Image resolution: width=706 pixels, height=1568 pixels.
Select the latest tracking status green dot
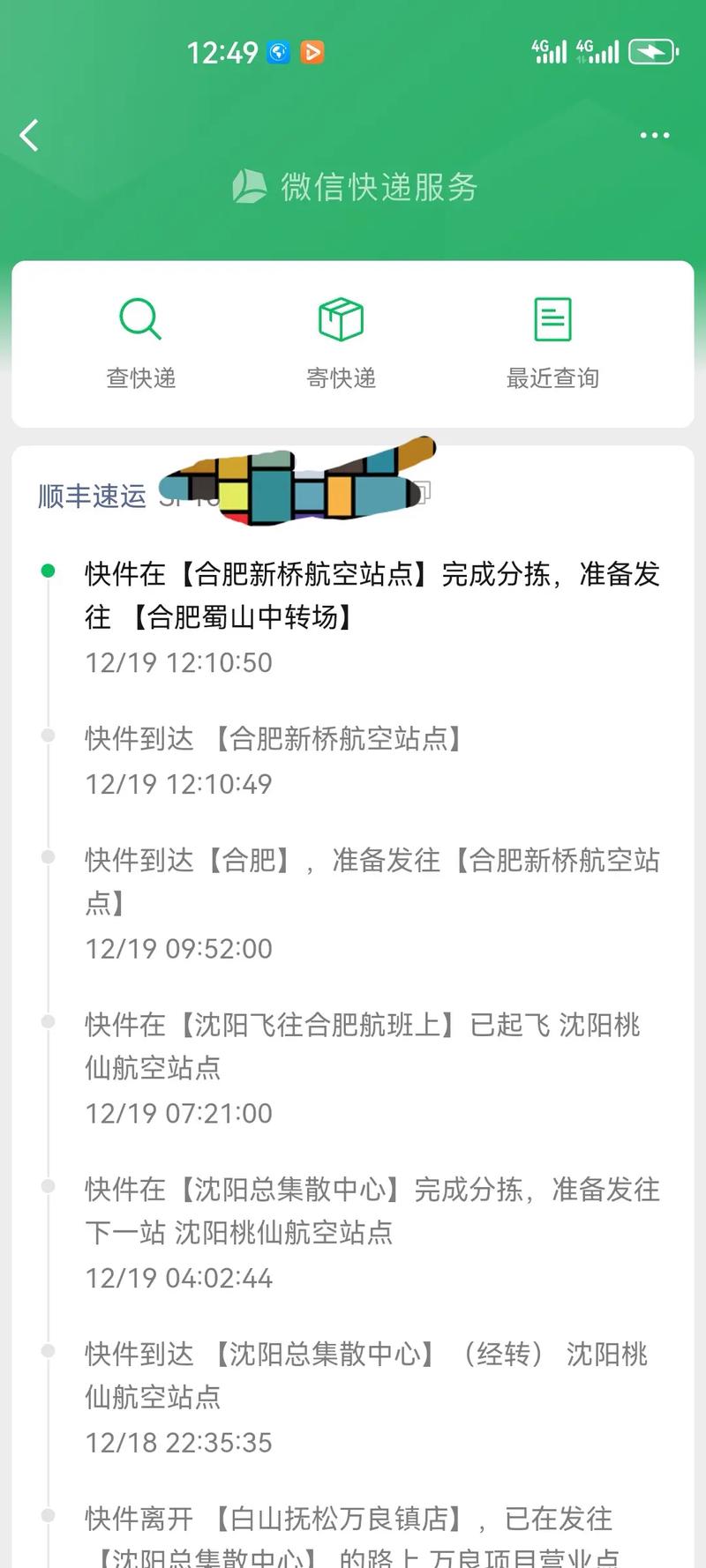click(48, 571)
